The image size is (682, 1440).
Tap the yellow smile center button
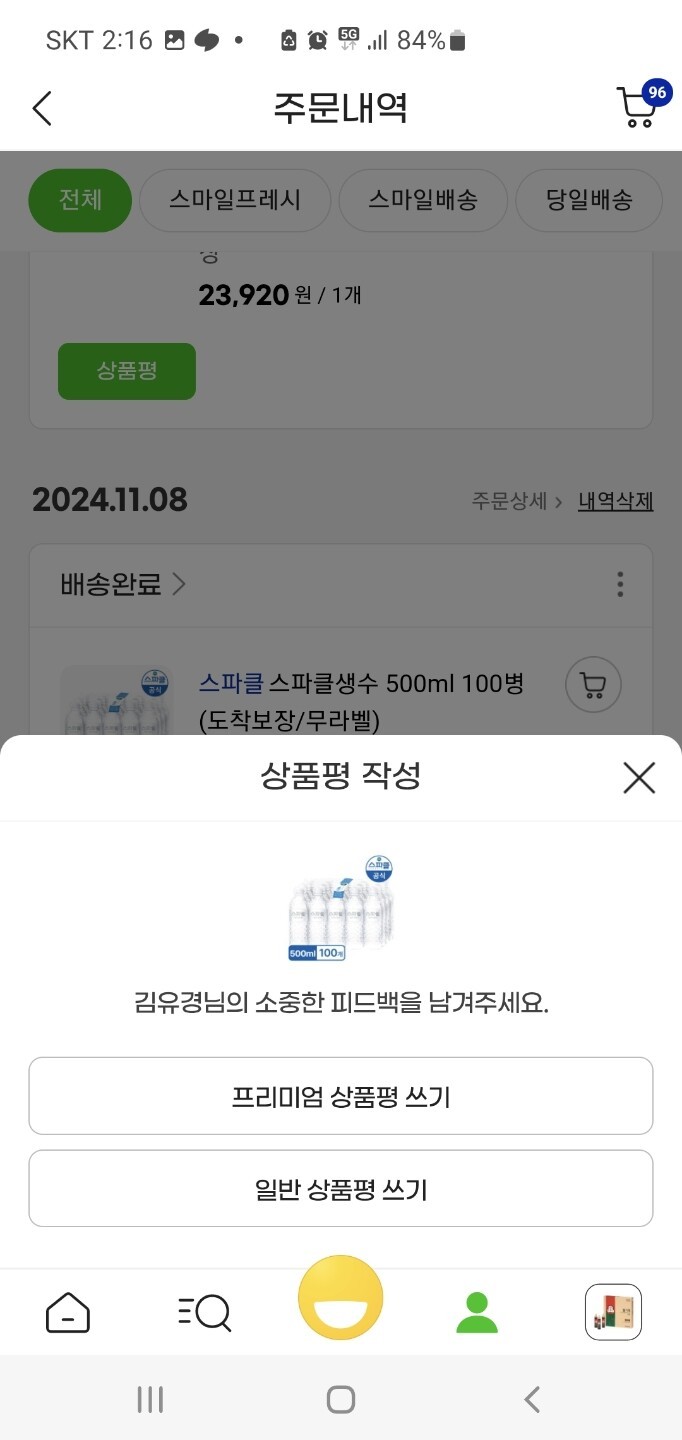pyautogui.click(x=341, y=1298)
